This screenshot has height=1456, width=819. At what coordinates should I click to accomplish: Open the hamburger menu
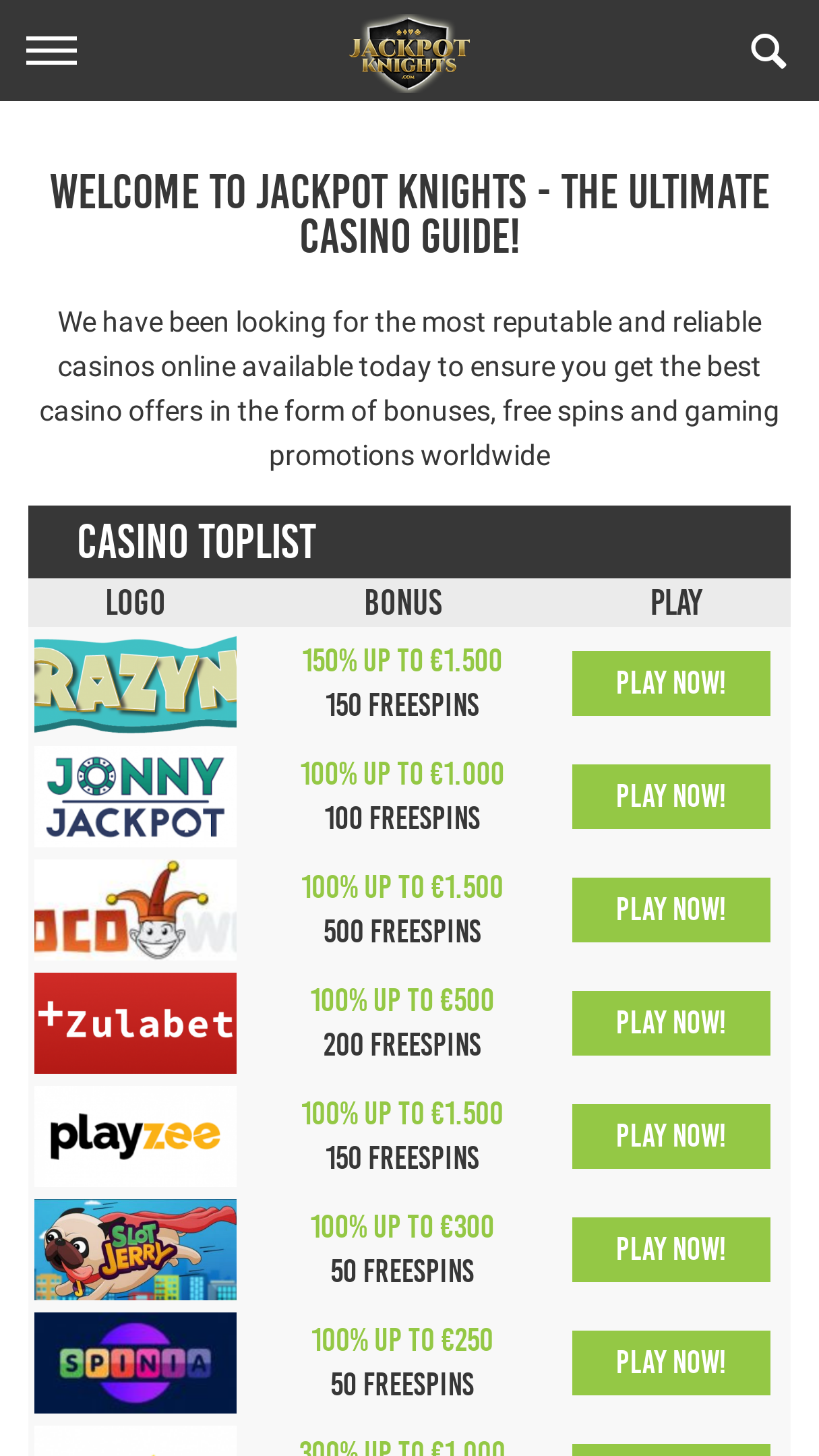[51, 51]
